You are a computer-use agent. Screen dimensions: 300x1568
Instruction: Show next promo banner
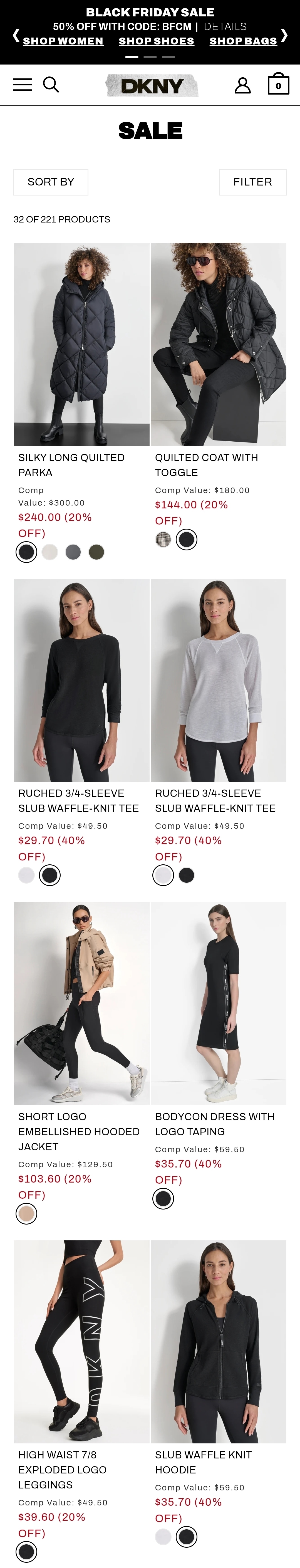click(x=284, y=35)
